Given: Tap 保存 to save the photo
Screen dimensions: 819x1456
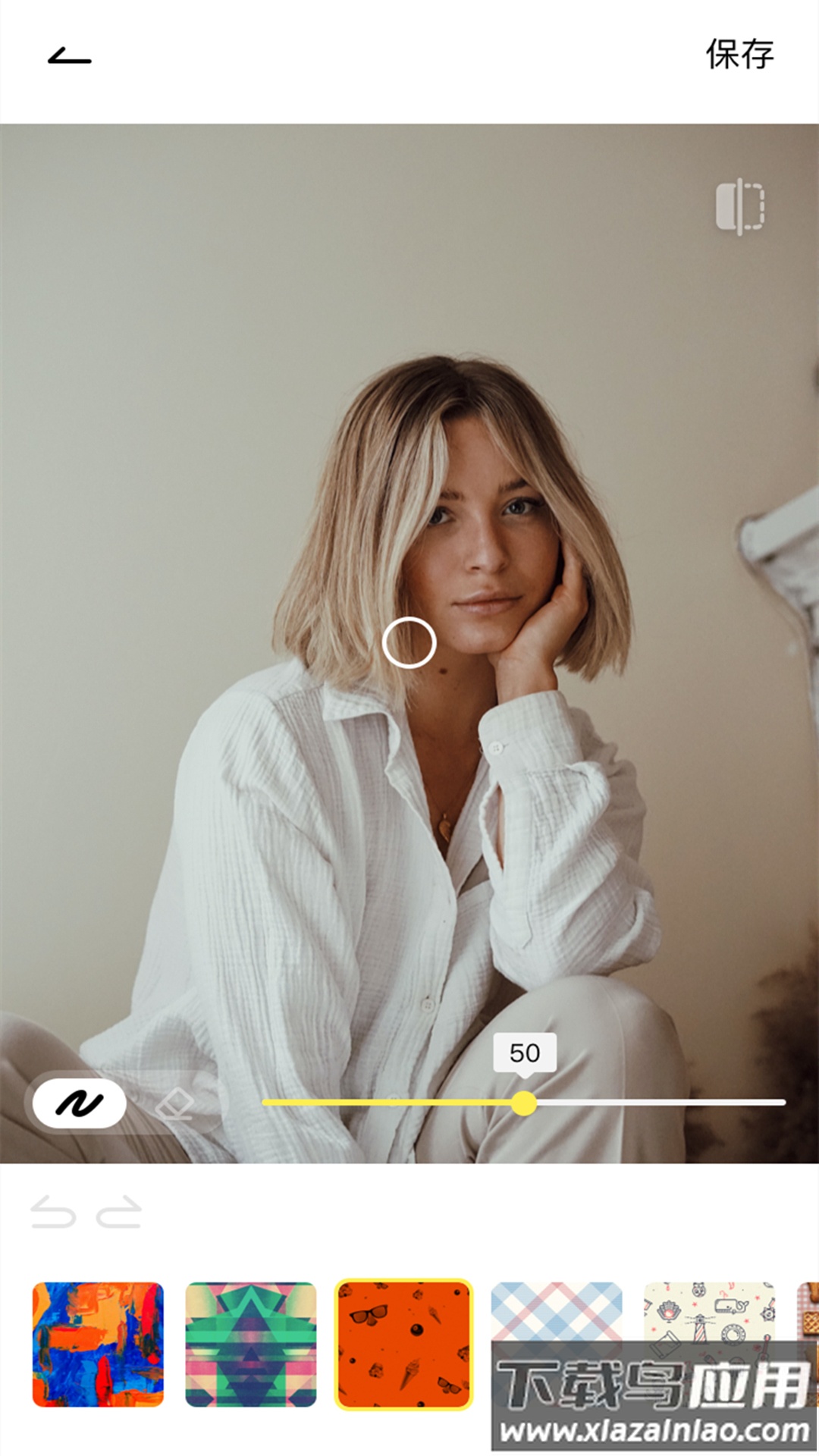Looking at the screenshot, I should (739, 55).
